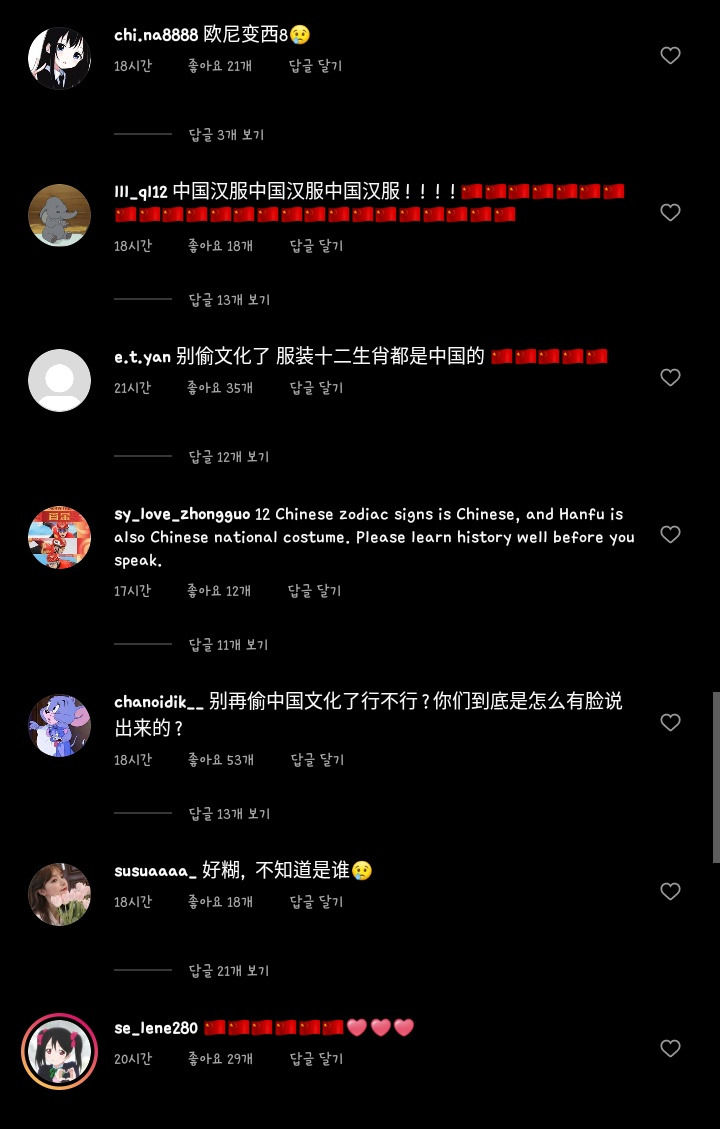Expand 12 replies under e.t.yan's comment

(229, 457)
